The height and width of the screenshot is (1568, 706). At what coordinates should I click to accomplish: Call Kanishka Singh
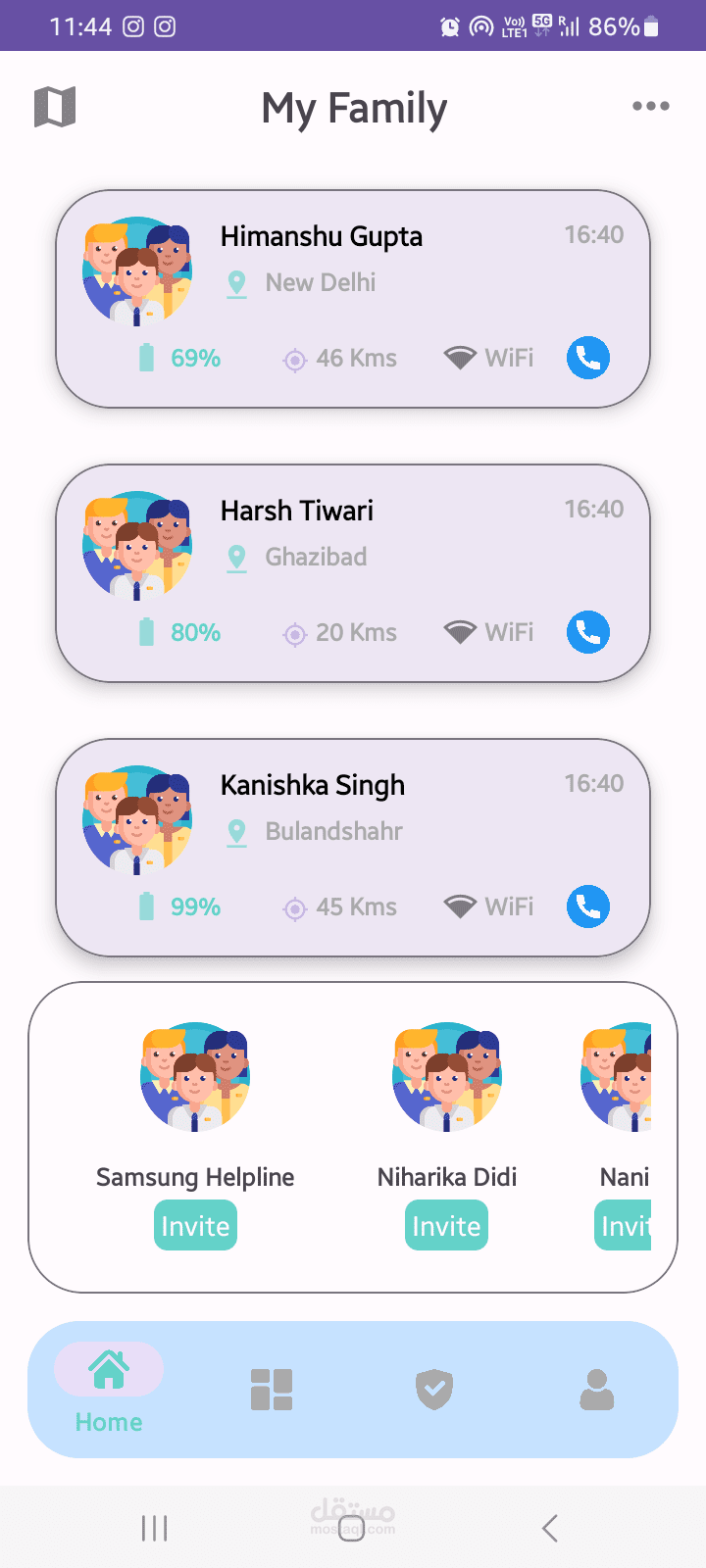(x=588, y=906)
